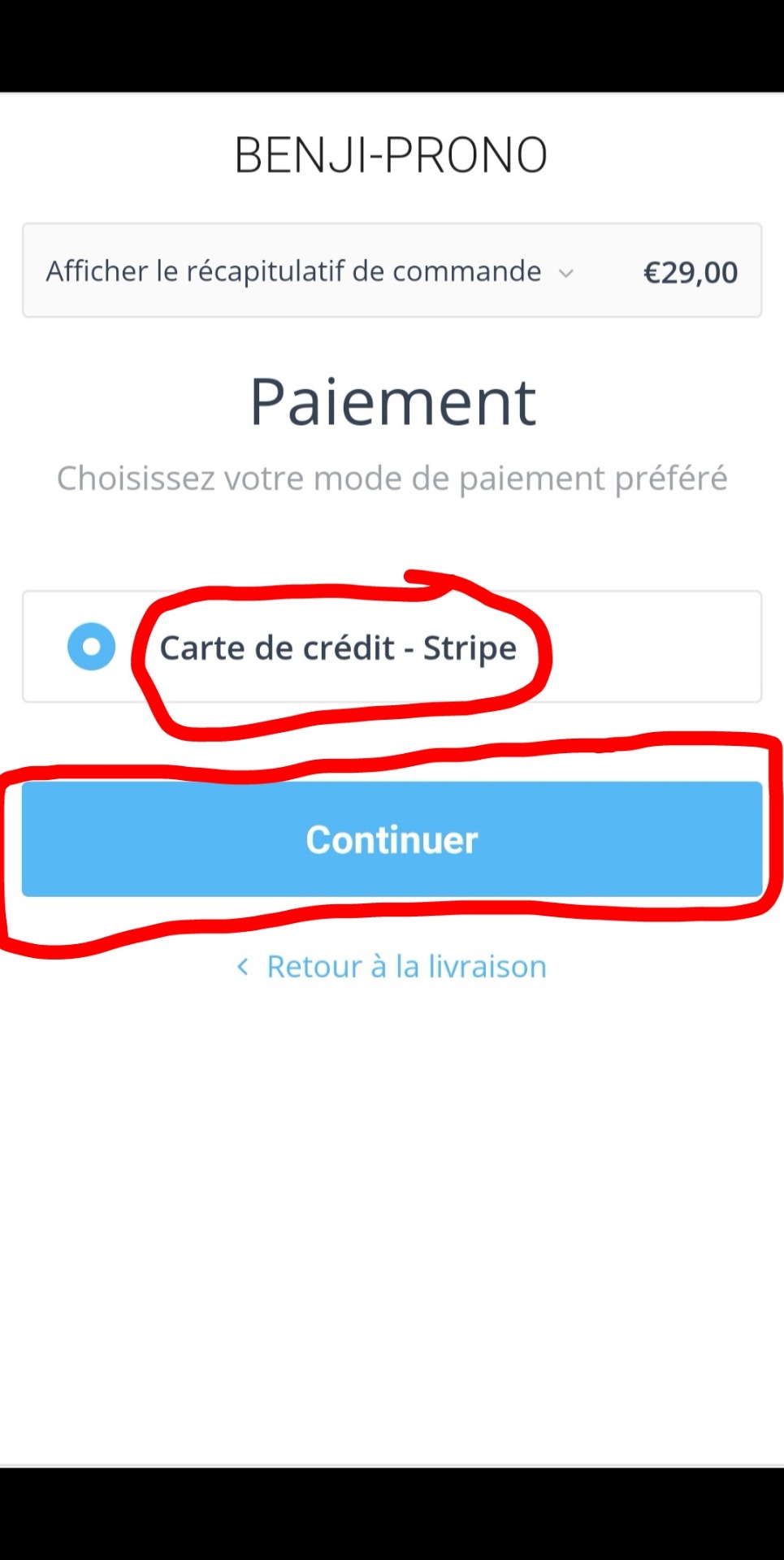Select Carte de crédit - Stripe option
This screenshot has width=784, height=1560.
[x=392, y=647]
